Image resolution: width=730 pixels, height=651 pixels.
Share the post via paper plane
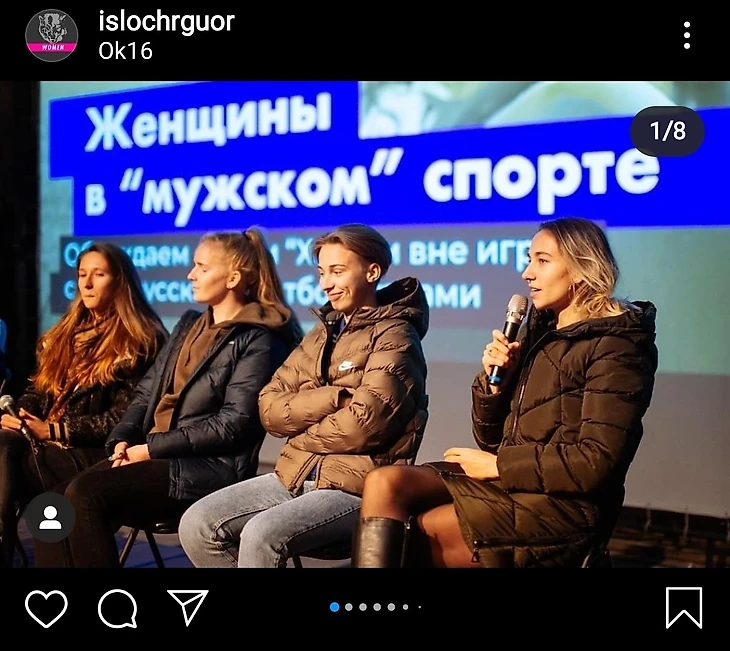click(x=187, y=607)
